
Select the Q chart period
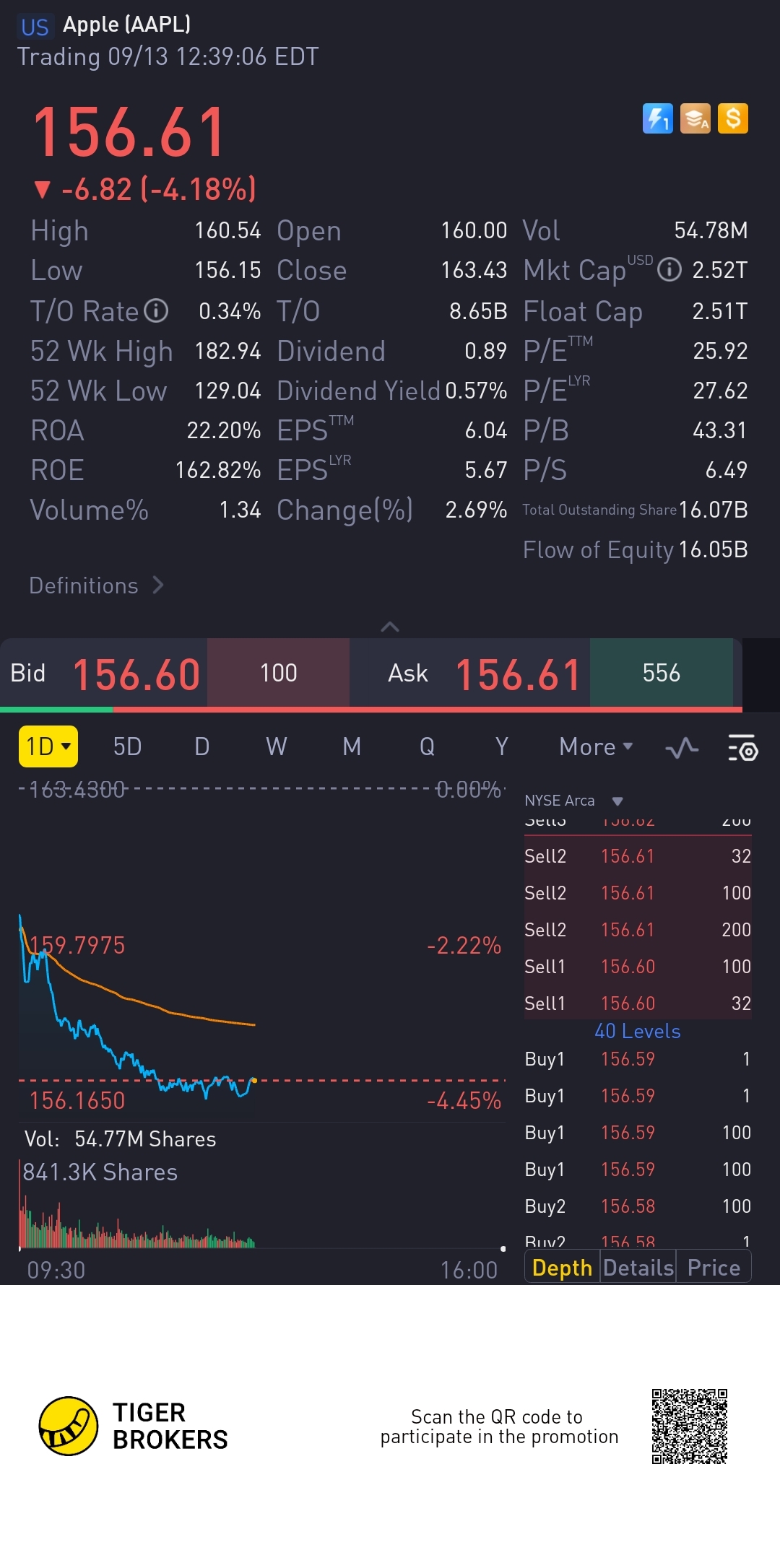(x=427, y=746)
